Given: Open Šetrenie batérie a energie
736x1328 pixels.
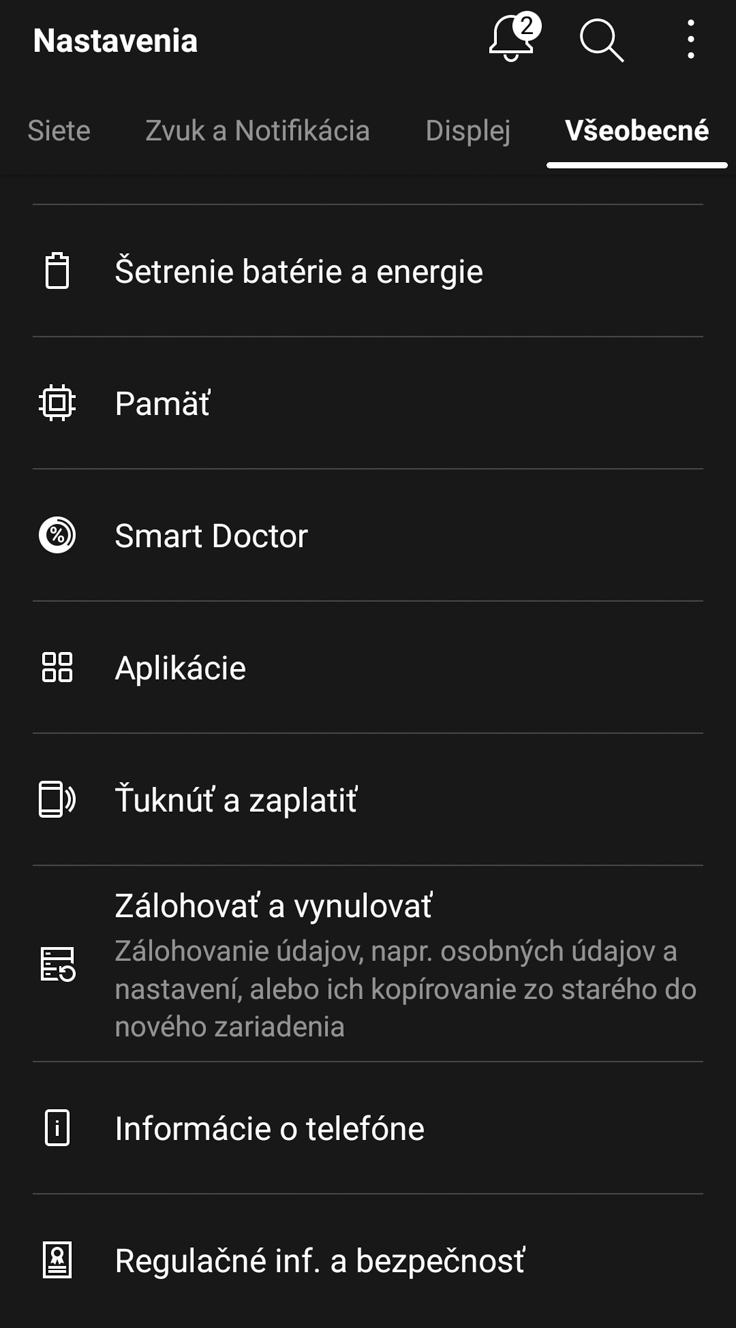Looking at the screenshot, I should coord(368,271).
